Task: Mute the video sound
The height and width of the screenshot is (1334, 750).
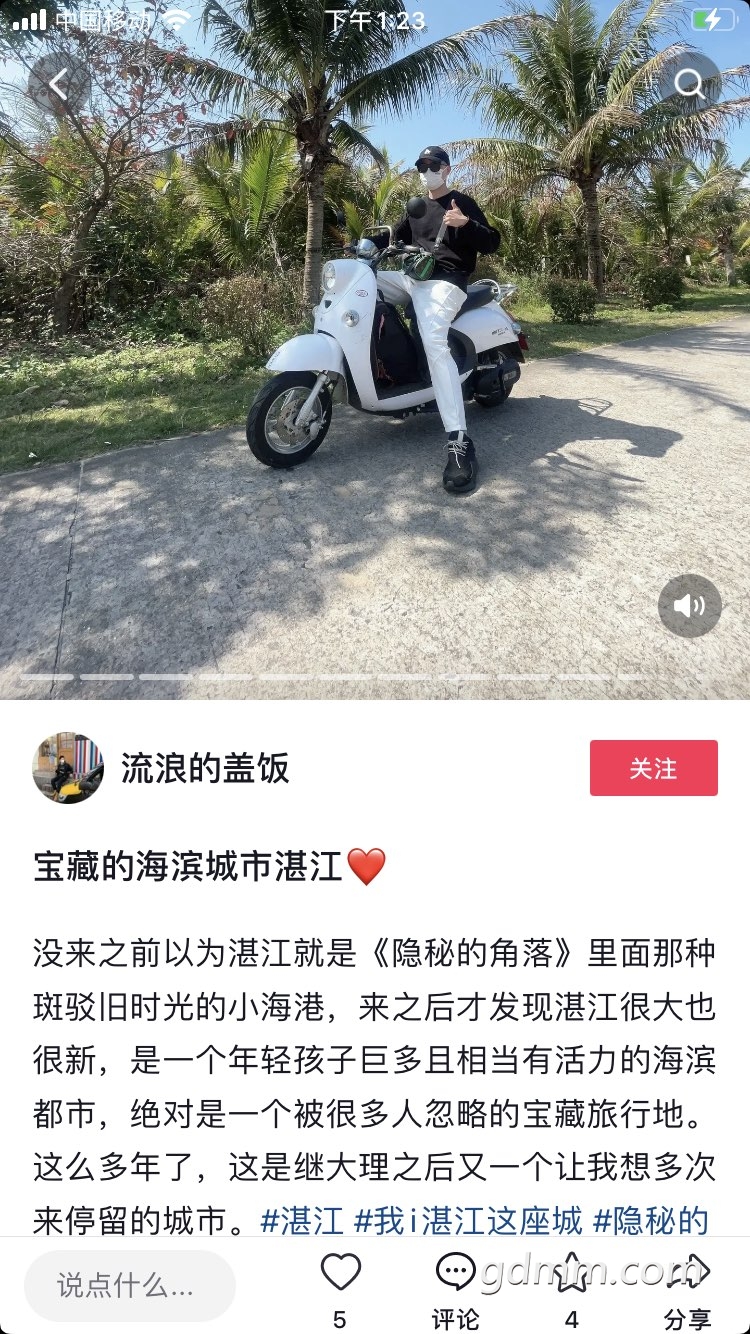Action: 690,606
